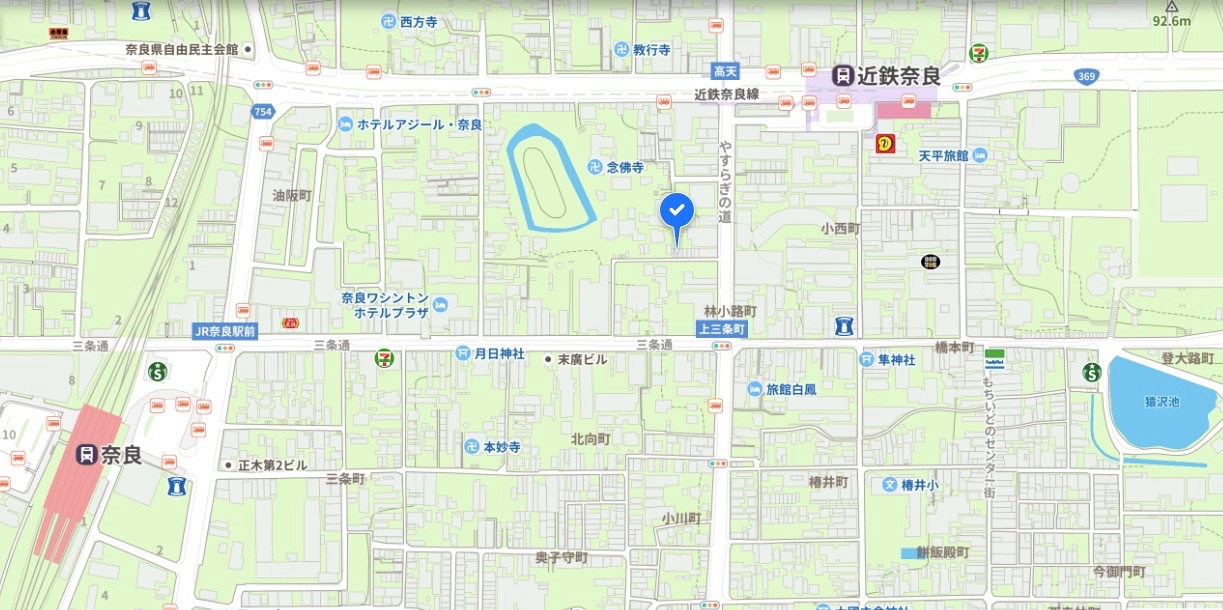Select the 近鉄奈良 station marker
This screenshot has height=610, width=1223.
[843, 75]
